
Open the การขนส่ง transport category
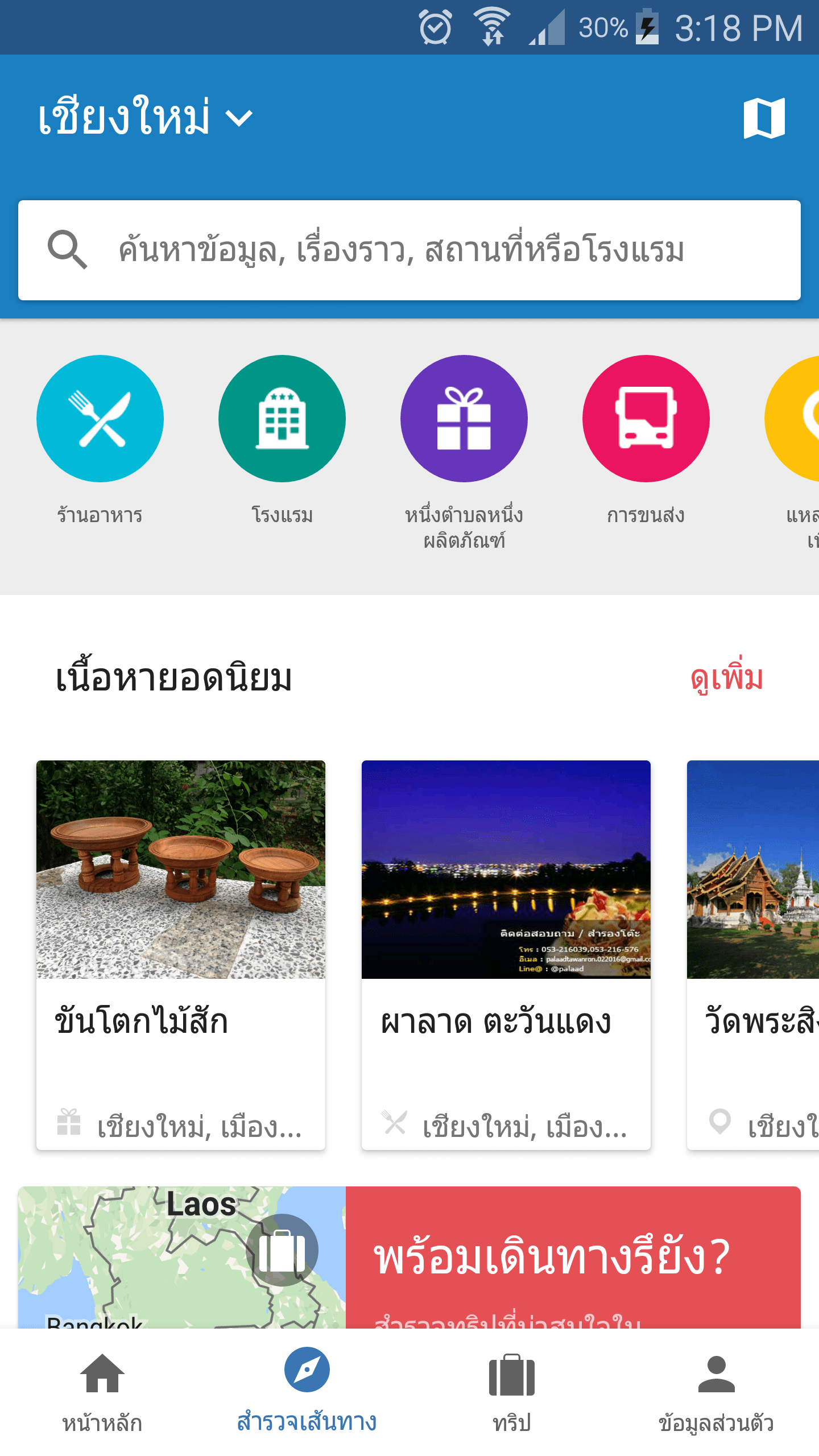click(x=646, y=419)
